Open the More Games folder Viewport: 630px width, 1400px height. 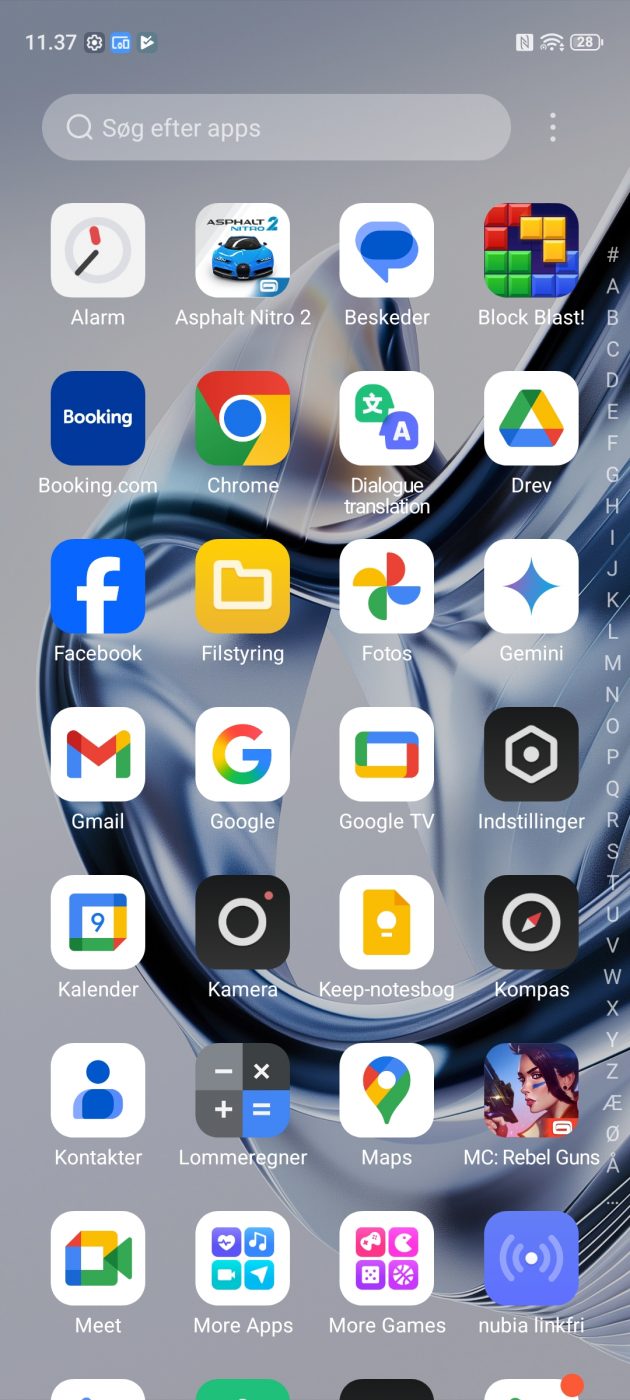(387, 1259)
